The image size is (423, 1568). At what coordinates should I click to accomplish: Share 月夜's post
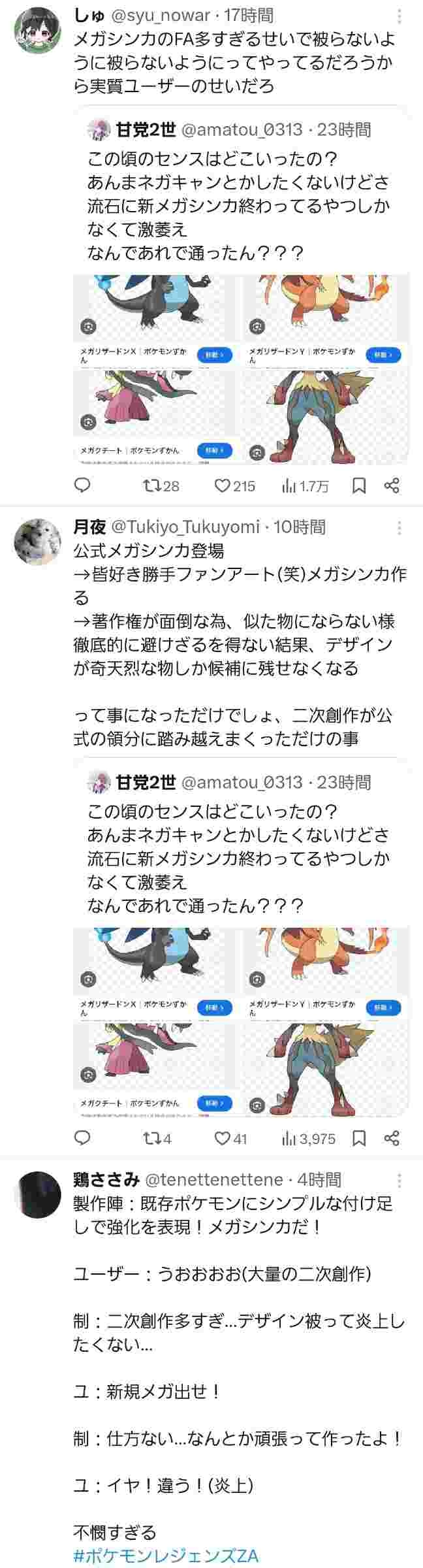click(392, 1138)
